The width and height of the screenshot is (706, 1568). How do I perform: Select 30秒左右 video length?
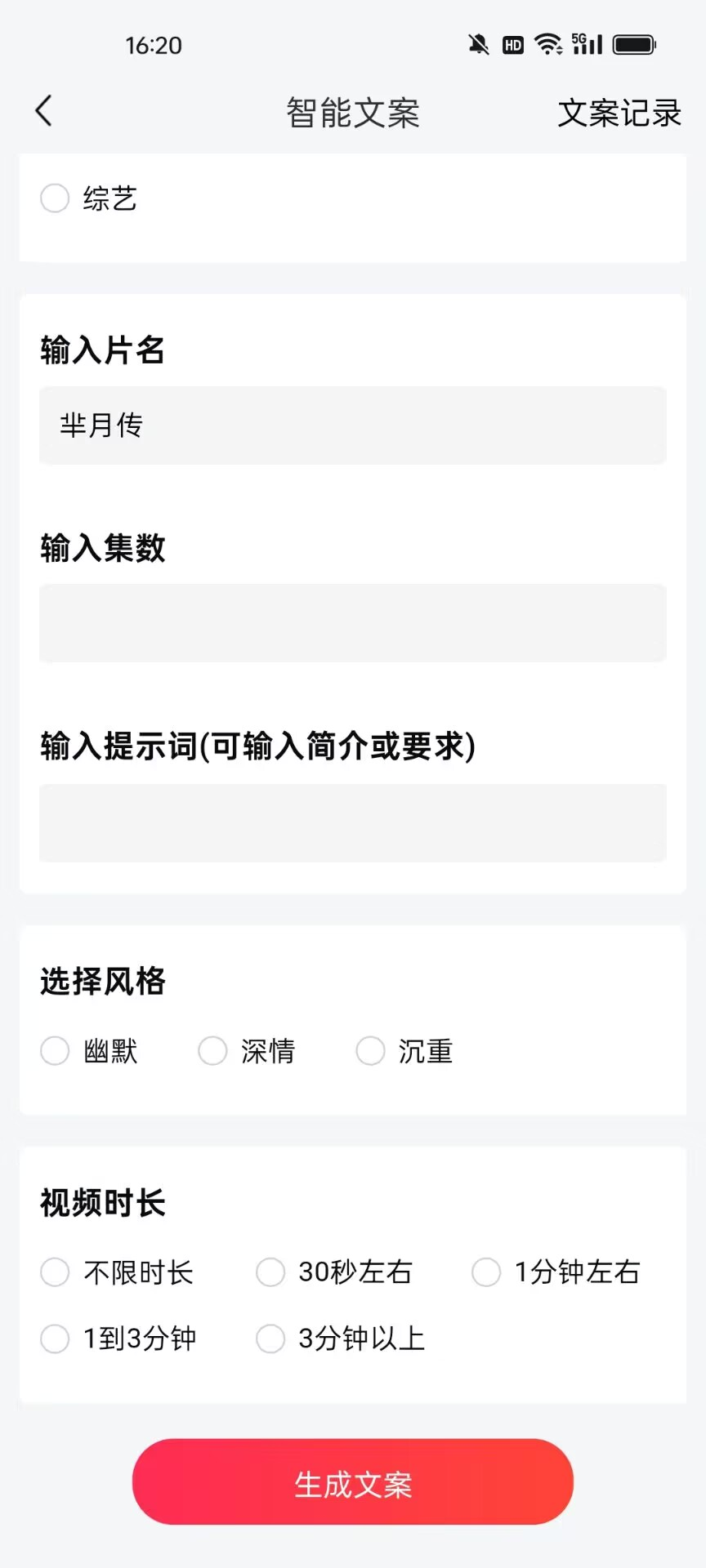pyautogui.click(x=334, y=1272)
